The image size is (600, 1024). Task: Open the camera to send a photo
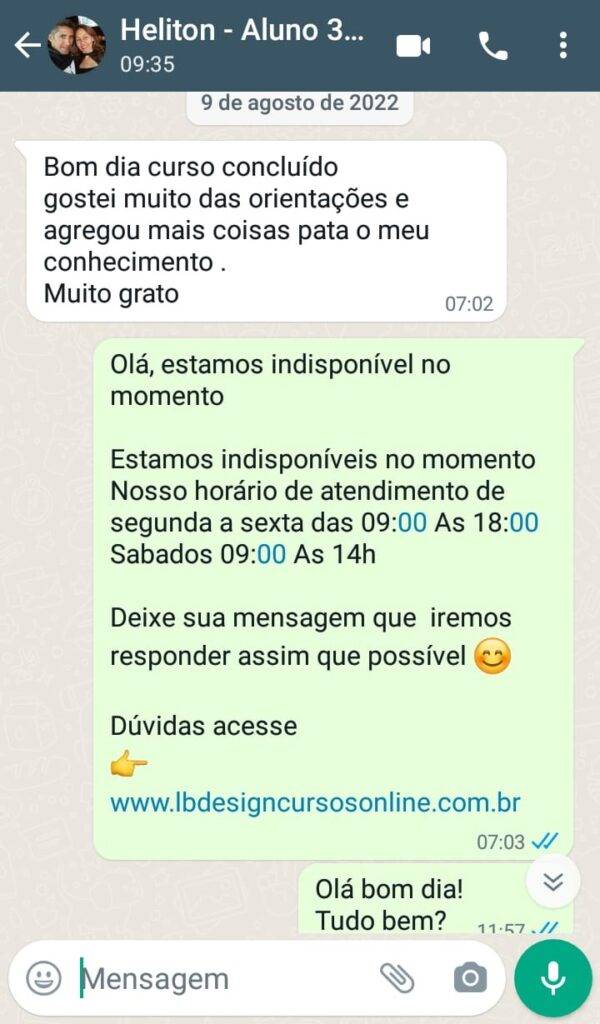point(469,977)
